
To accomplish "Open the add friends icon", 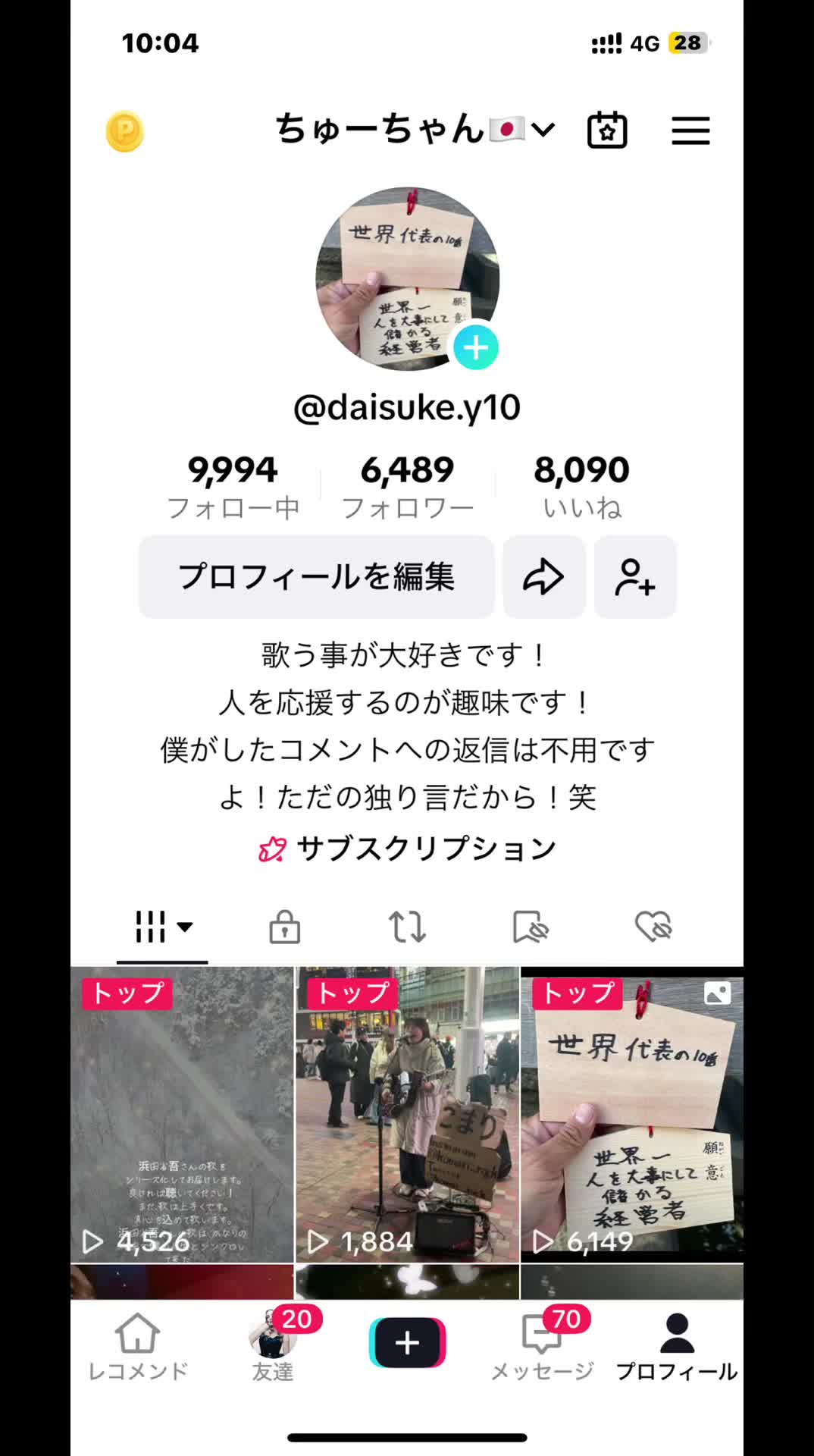I will pyautogui.click(x=635, y=576).
